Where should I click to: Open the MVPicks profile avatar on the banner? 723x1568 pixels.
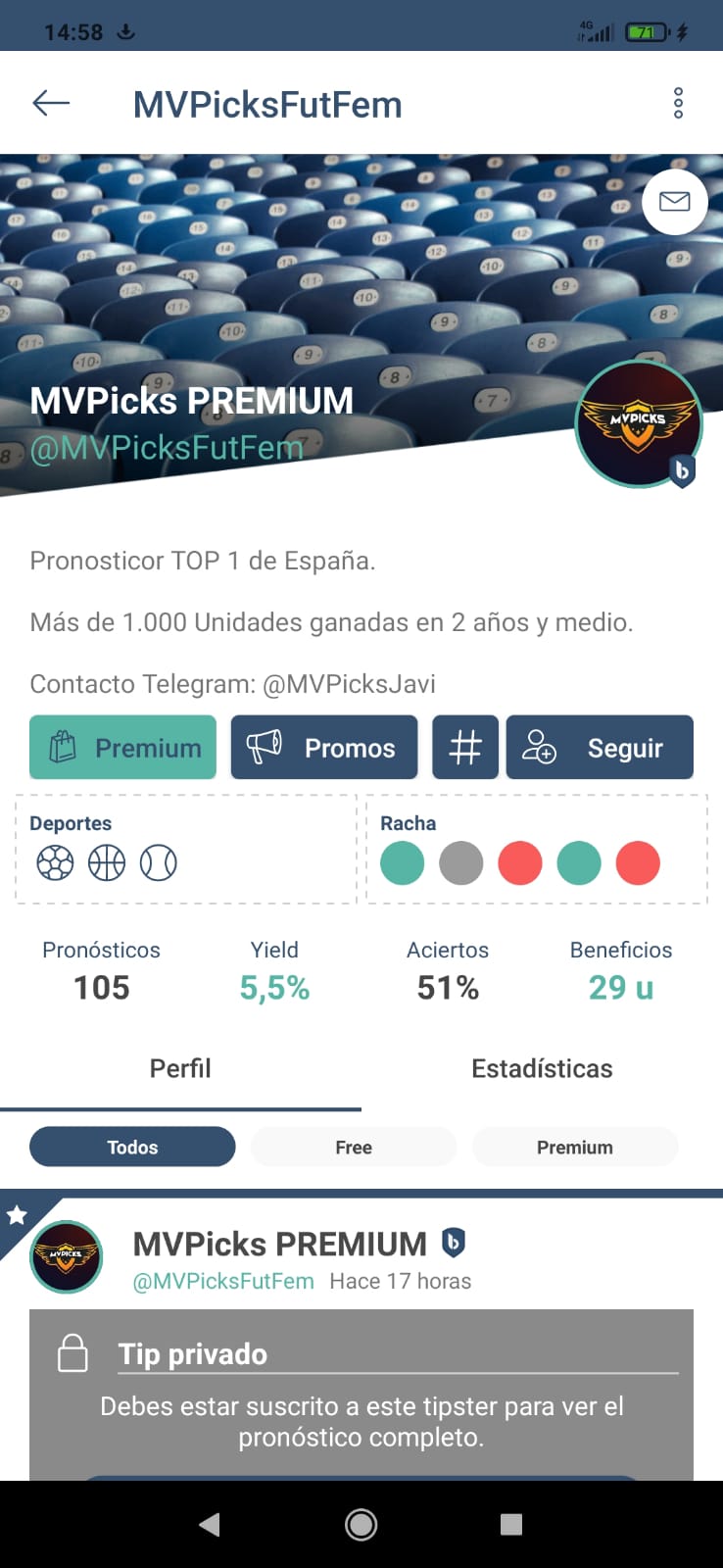(x=638, y=423)
